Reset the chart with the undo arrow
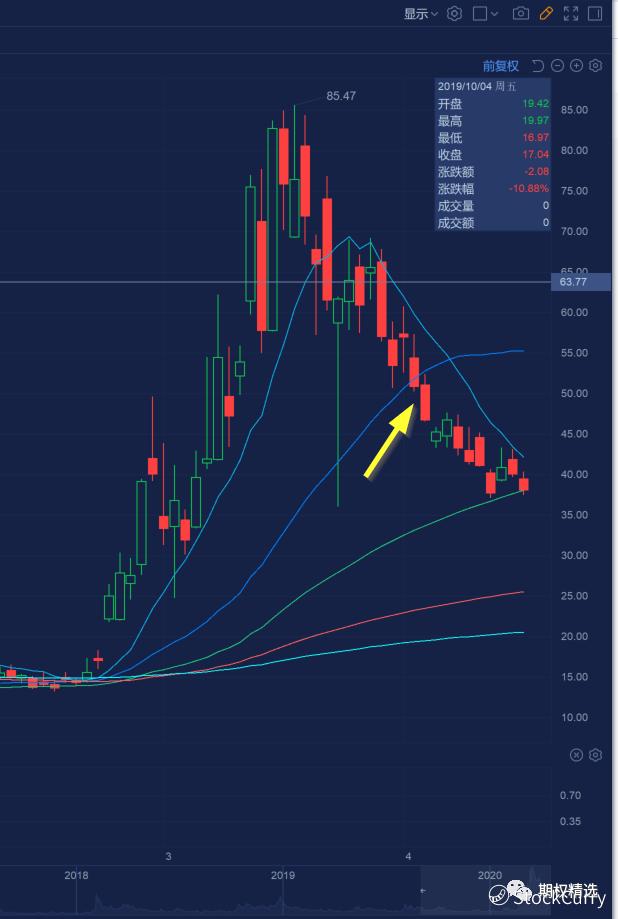618x919 pixels. click(537, 66)
